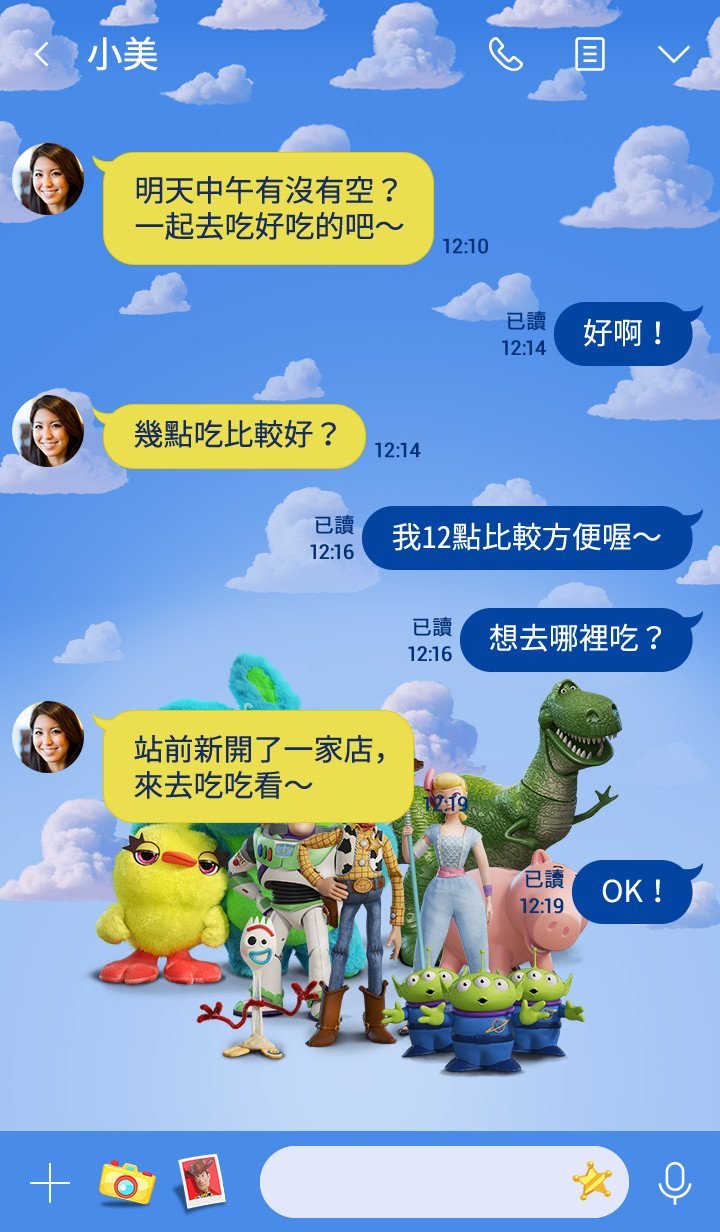The image size is (720, 1232).
Task: Launch the camera from the chat bar
Action: pos(127,1183)
